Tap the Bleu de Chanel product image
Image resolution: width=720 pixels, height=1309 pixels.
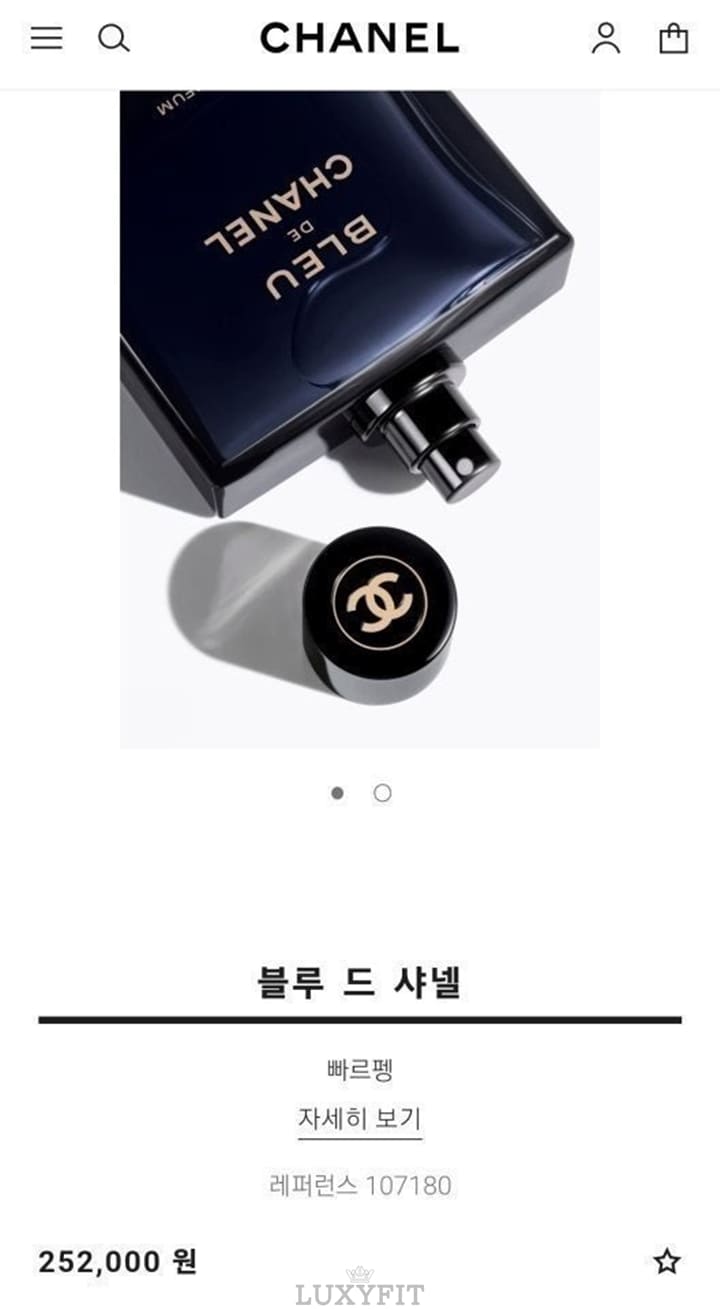pyautogui.click(x=360, y=419)
